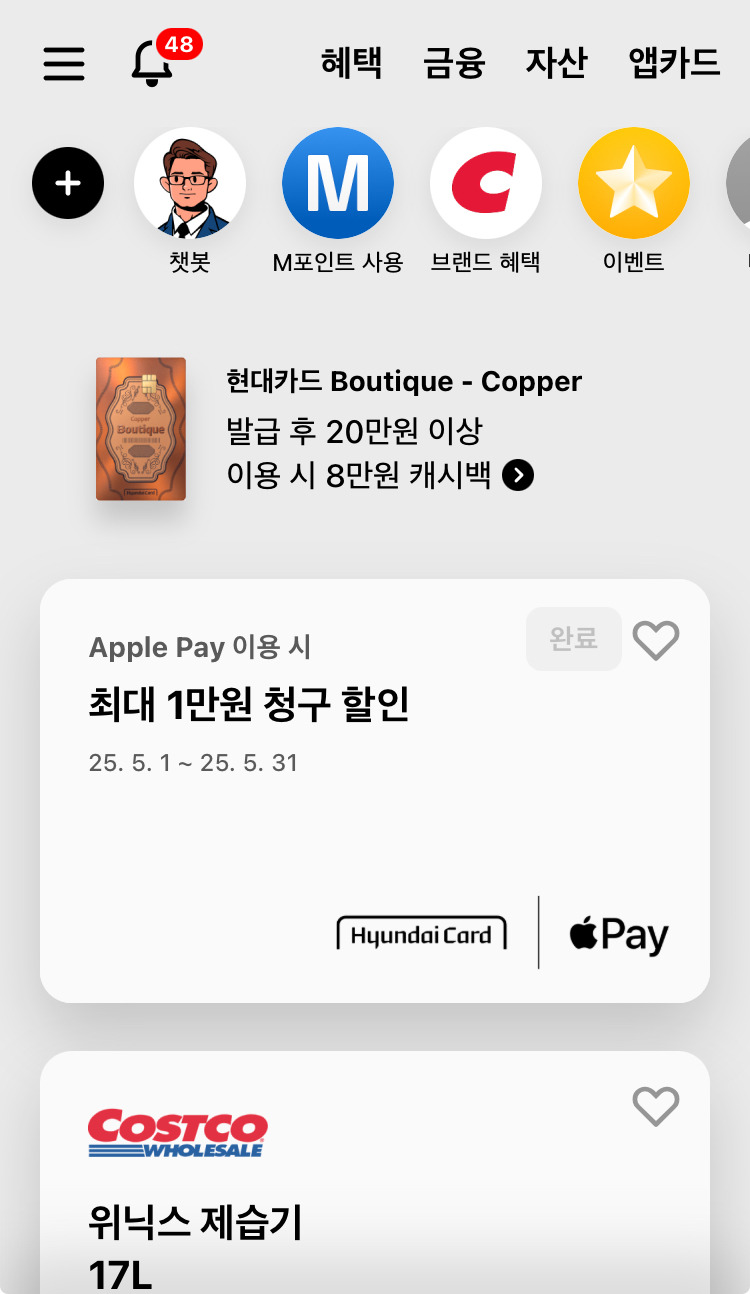Tap the 완료 button on the Apple Pay card
The width and height of the screenshot is (750, 1294).
tap(574, 639)
